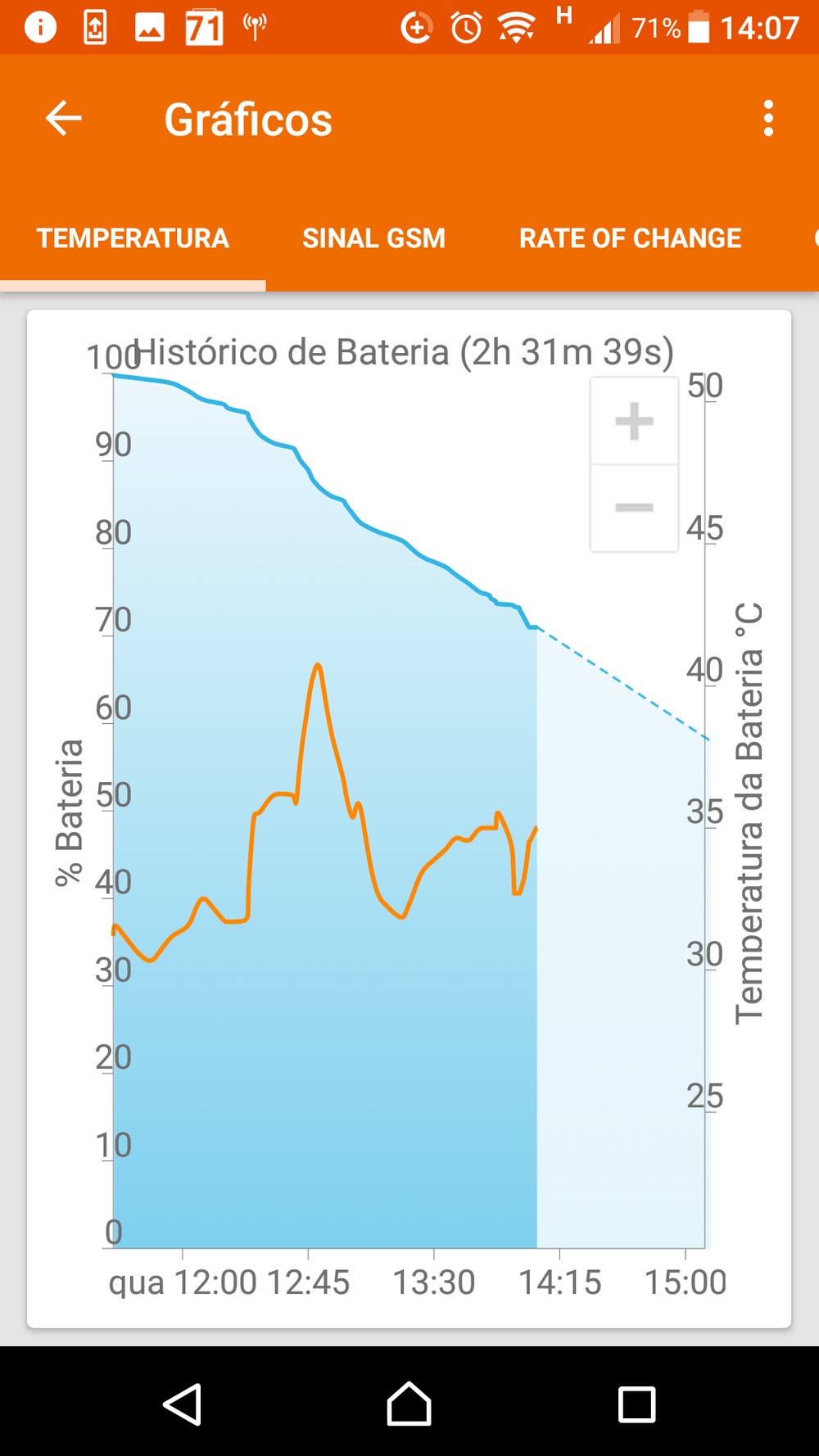Switch to the SINAL GSM tab
This screenshot has height=1456, width=819.
tap(373, 238)
